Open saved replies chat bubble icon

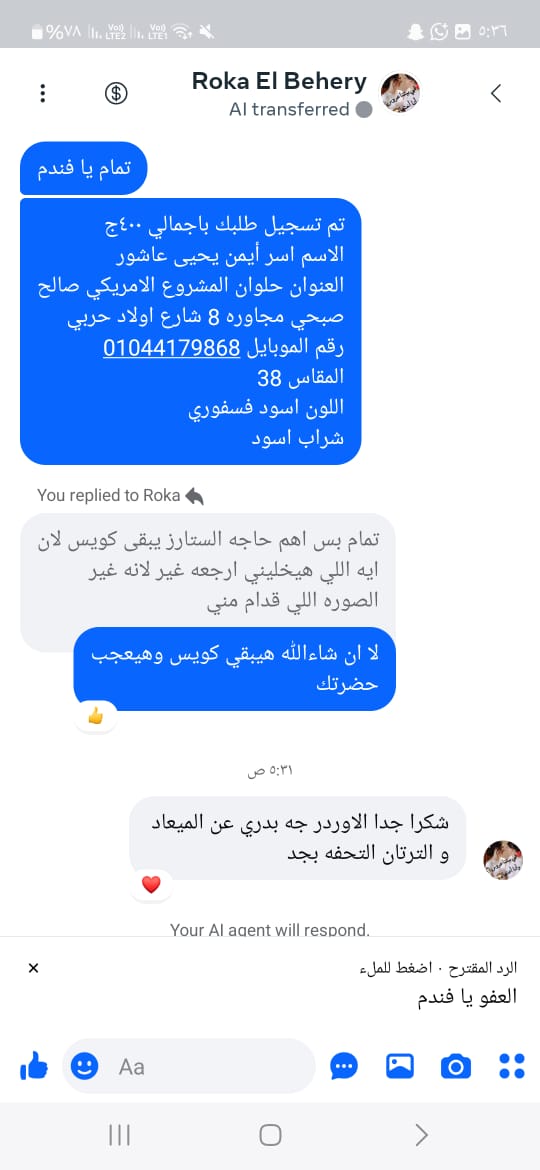(x=344, y=1066)
